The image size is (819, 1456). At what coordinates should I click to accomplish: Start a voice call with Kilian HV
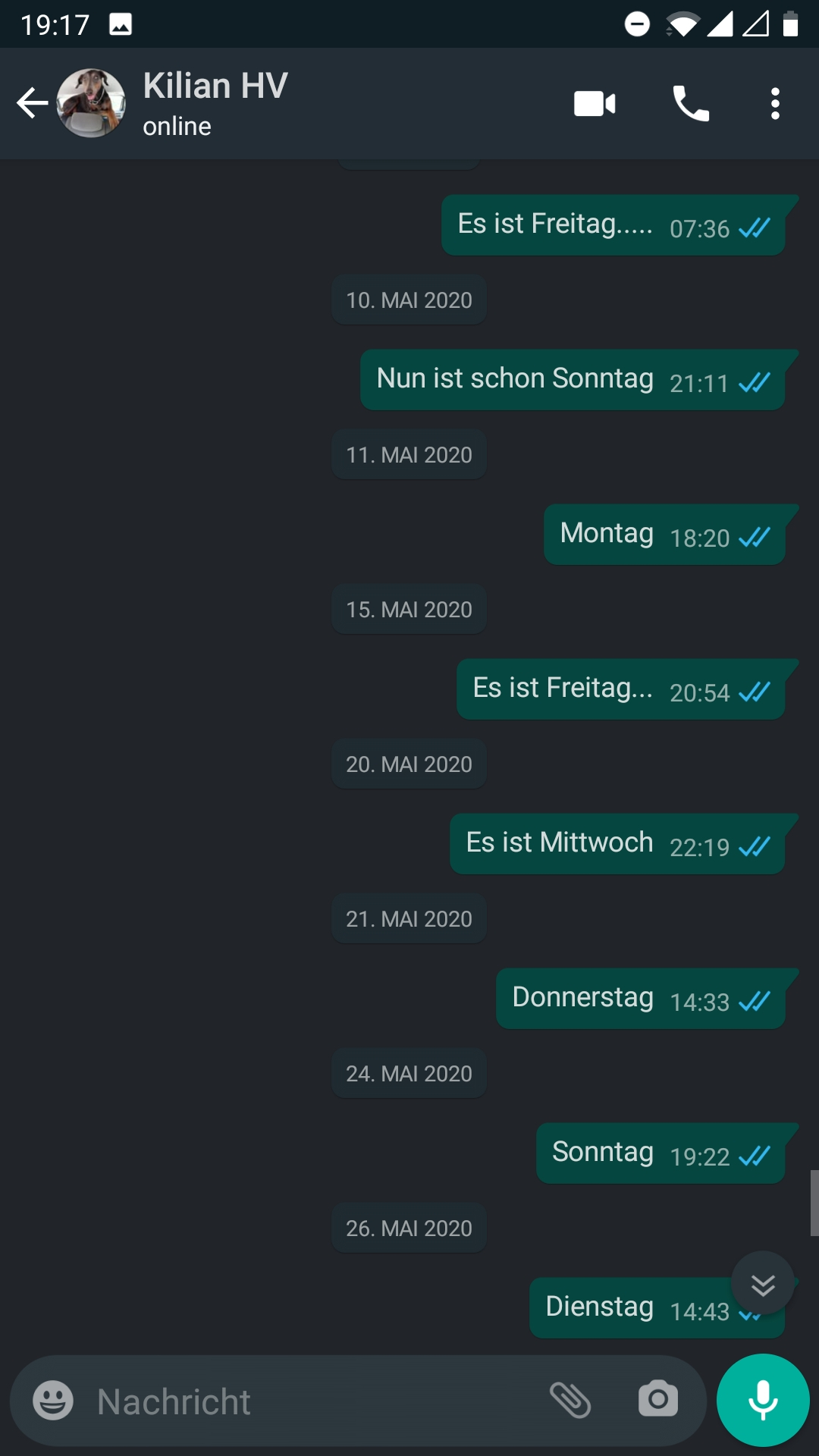point(691,103)
